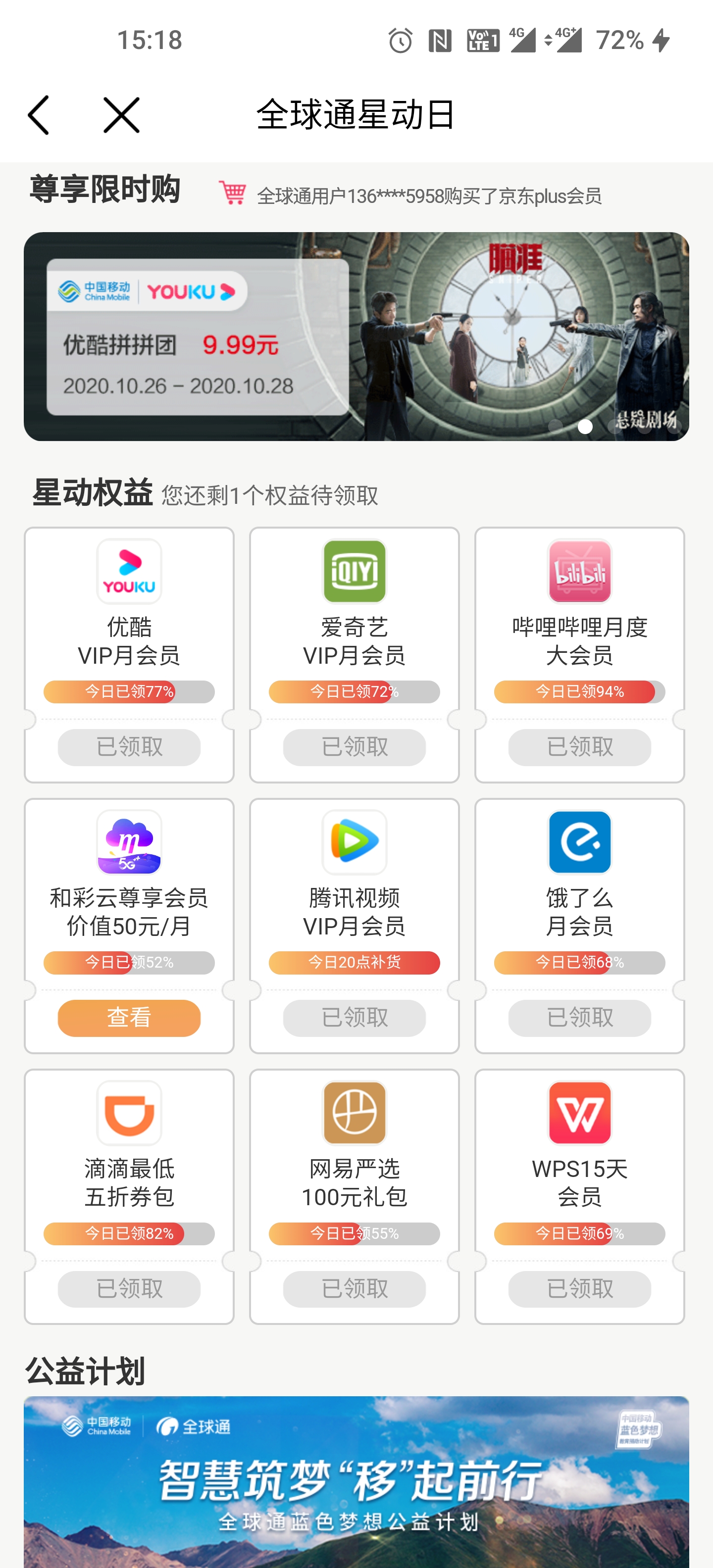The height and width of the screenshot is (1568, 713).
Task: Open the 优酷拼拼团 9.99元 banner
Action: [x=356, y=336]
